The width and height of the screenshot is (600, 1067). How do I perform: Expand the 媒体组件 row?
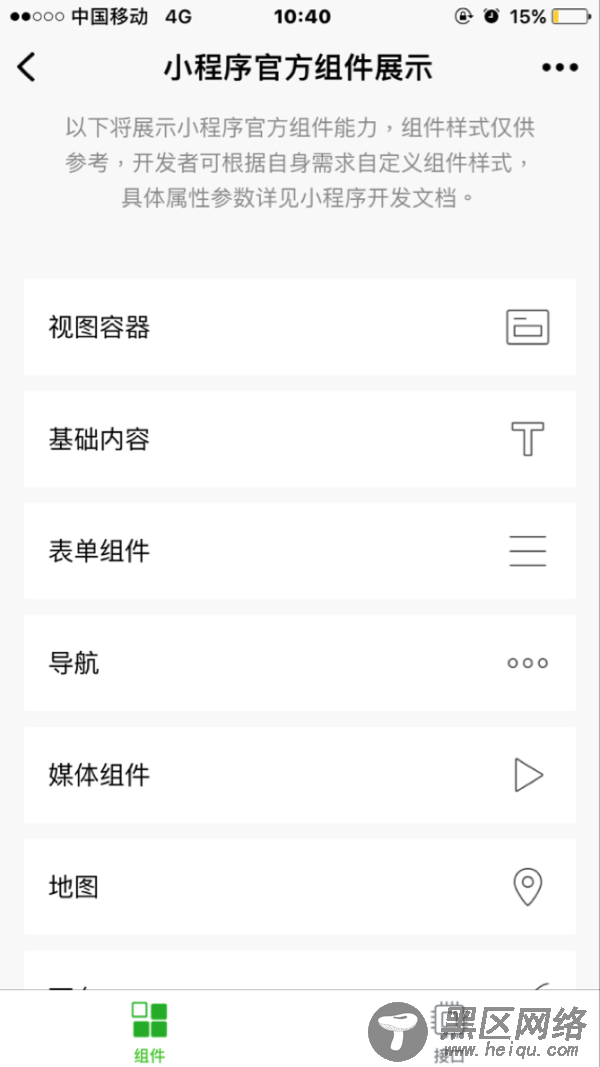click(x=300, y=775)
